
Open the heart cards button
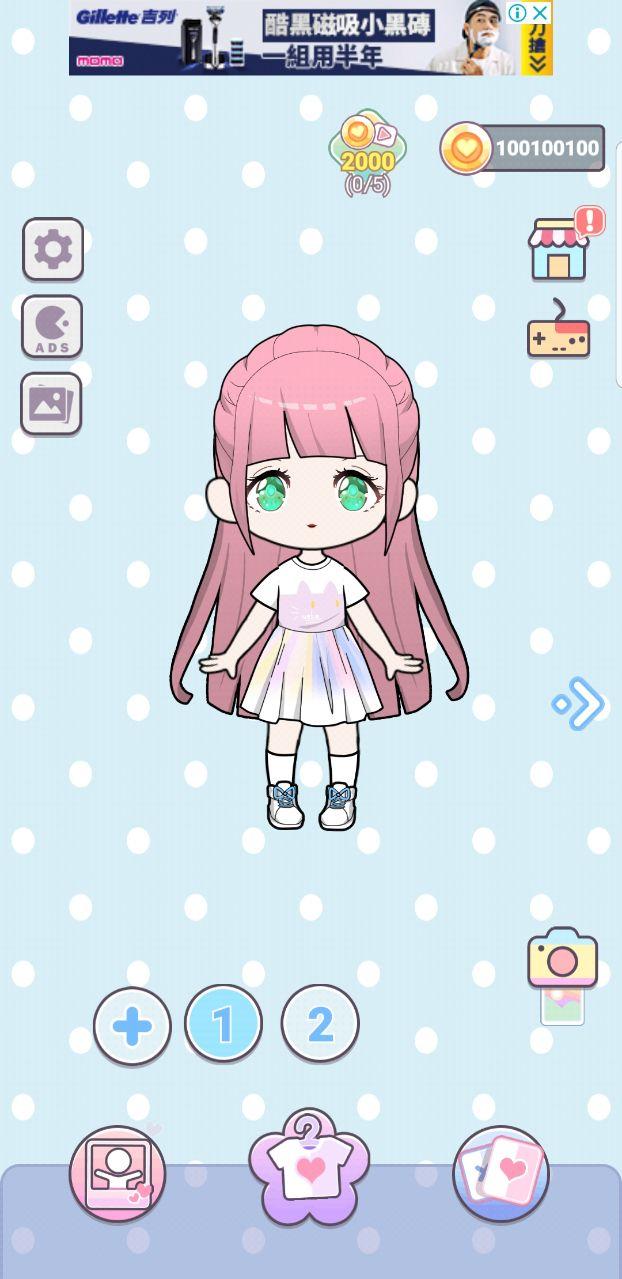[501, 1173]
